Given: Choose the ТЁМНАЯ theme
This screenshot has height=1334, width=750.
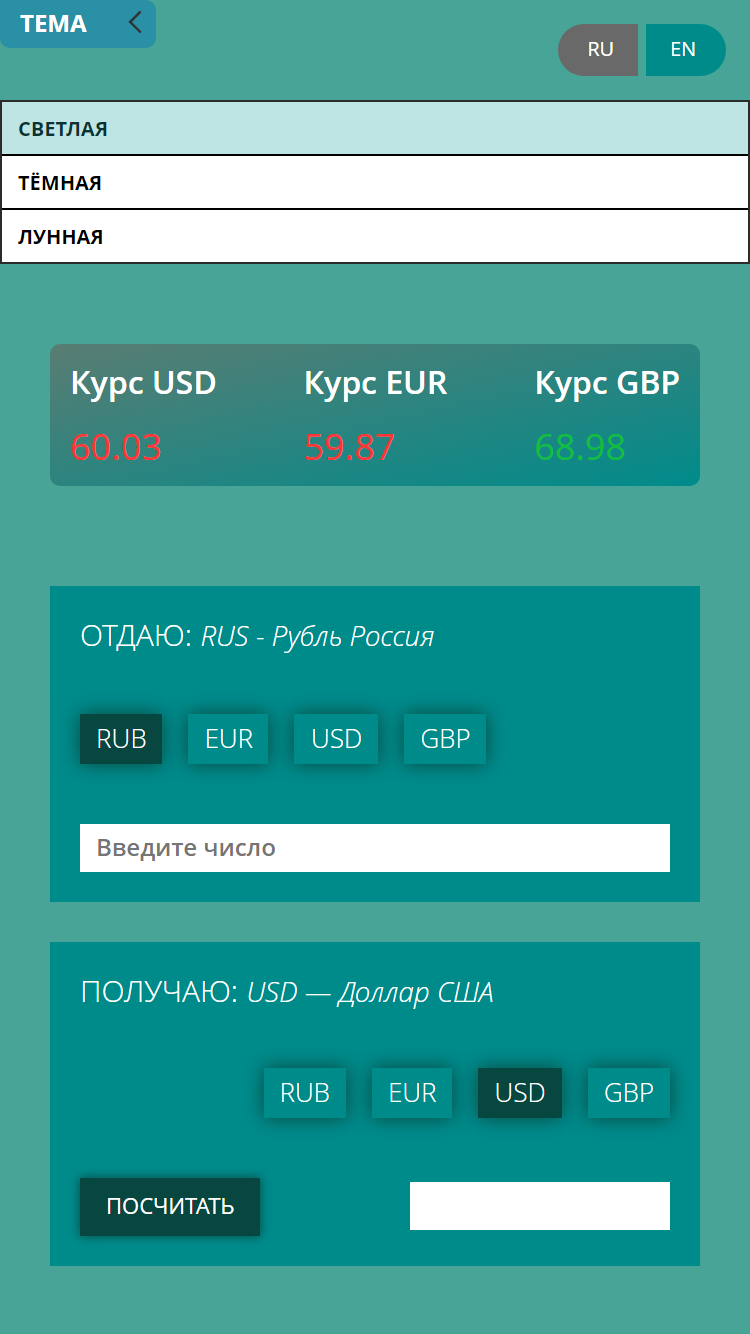Looking at the screenshot, I should [375, 183].
